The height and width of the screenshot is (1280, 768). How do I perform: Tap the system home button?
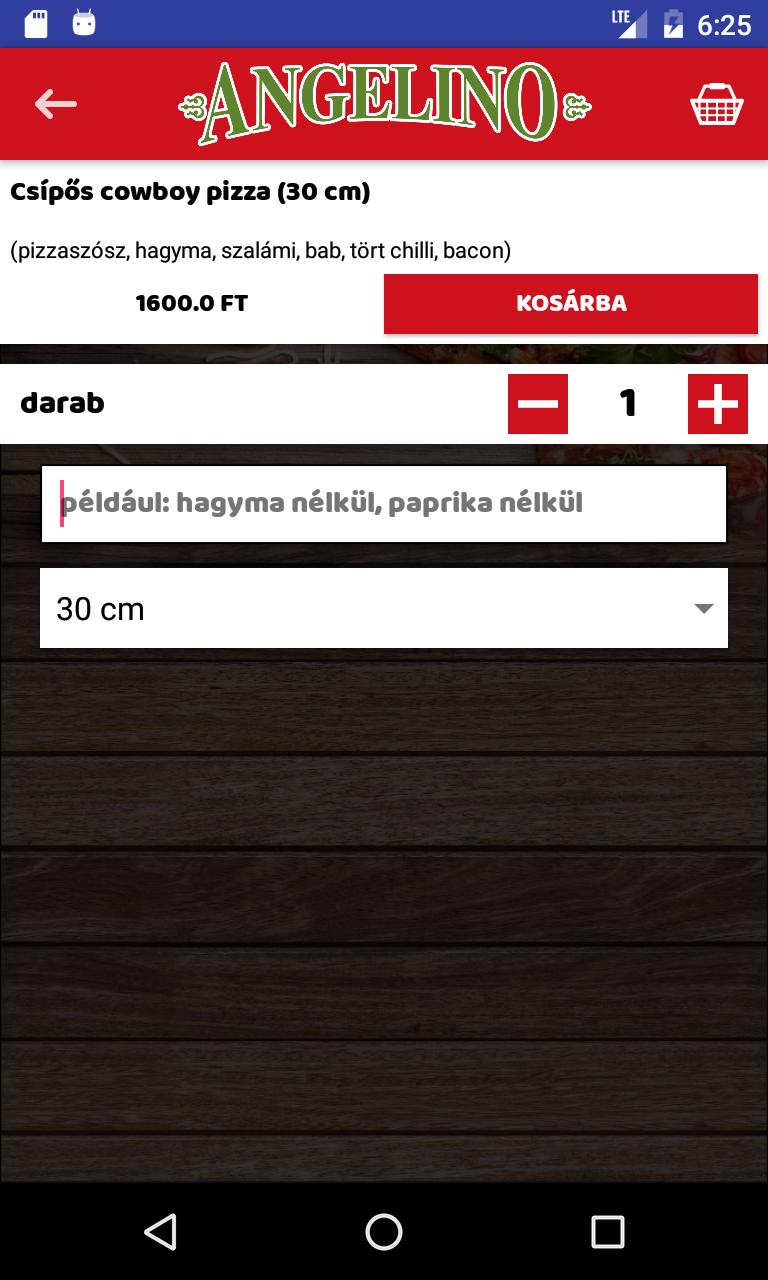(384, 1232)
